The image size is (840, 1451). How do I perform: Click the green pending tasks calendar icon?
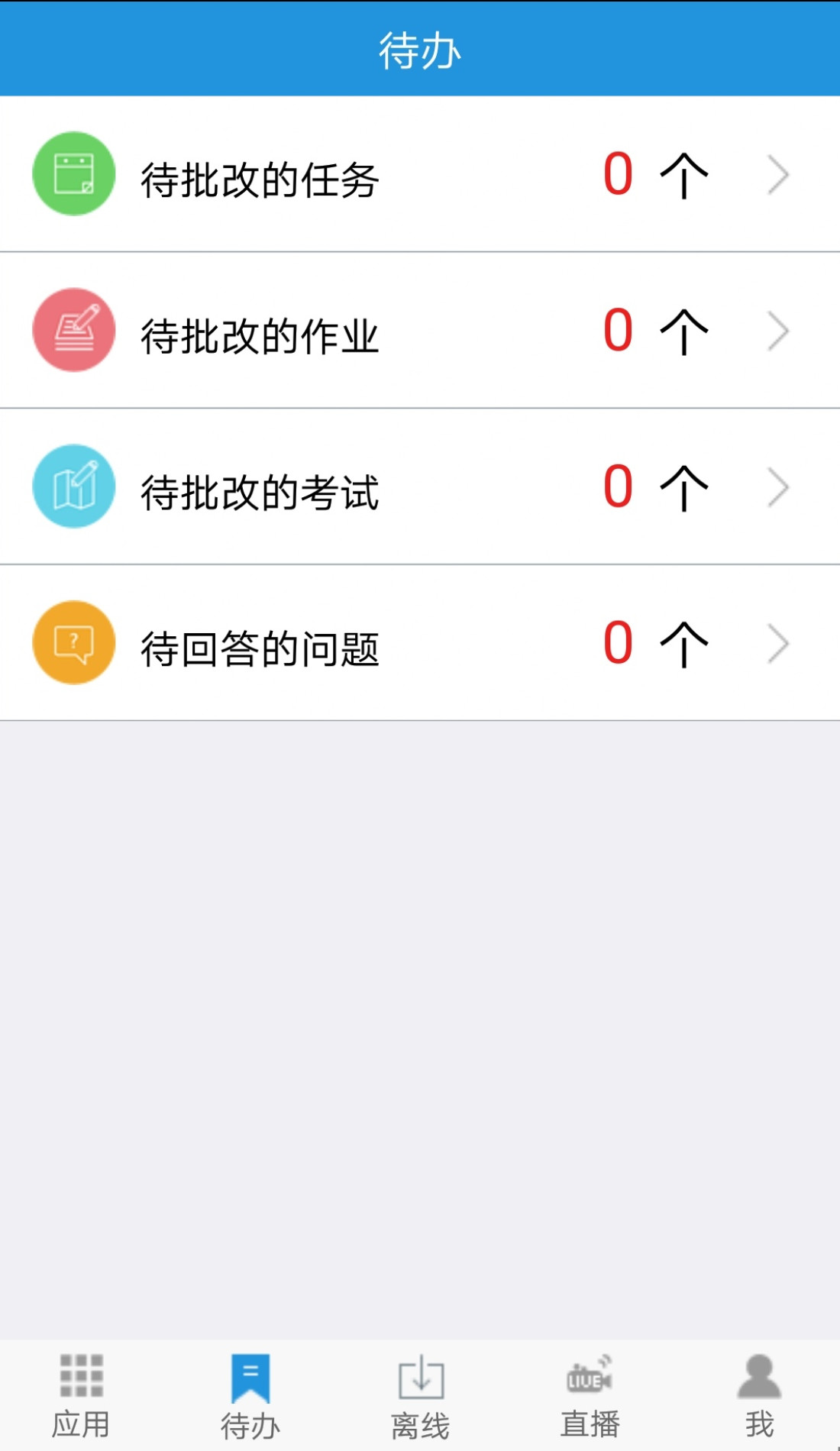click(x=73, y=174)
